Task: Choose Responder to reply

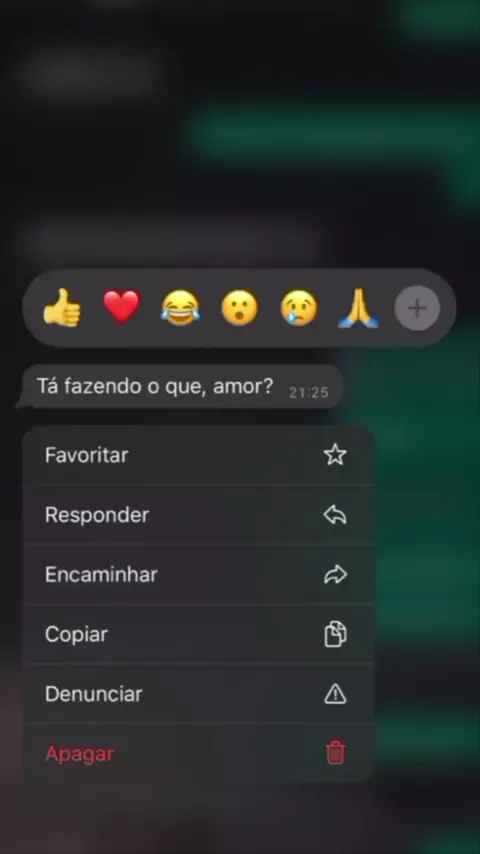Action: point(198,515)
